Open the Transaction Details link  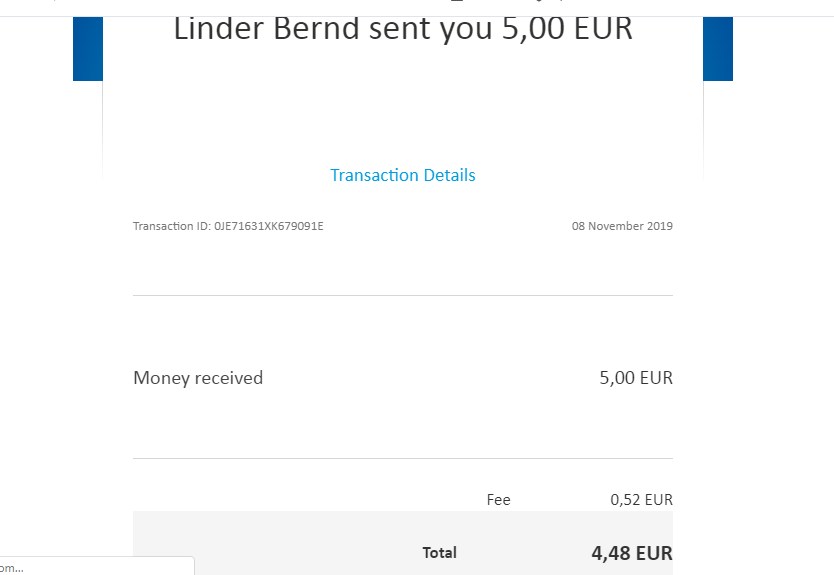(x=403, y=175)
